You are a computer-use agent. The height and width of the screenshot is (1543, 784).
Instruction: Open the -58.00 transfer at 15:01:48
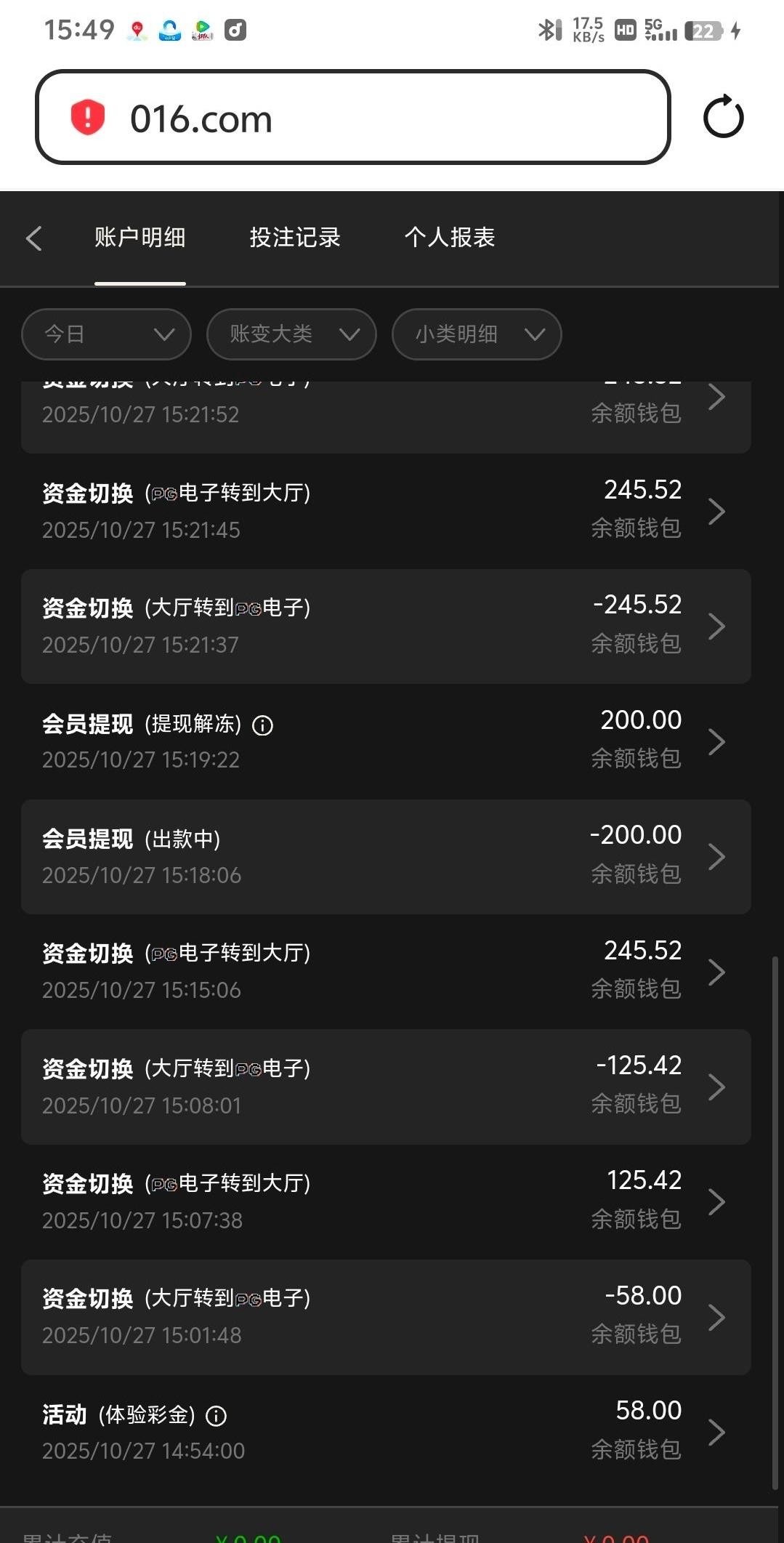pyautogui.click(x=385, y=1316)
